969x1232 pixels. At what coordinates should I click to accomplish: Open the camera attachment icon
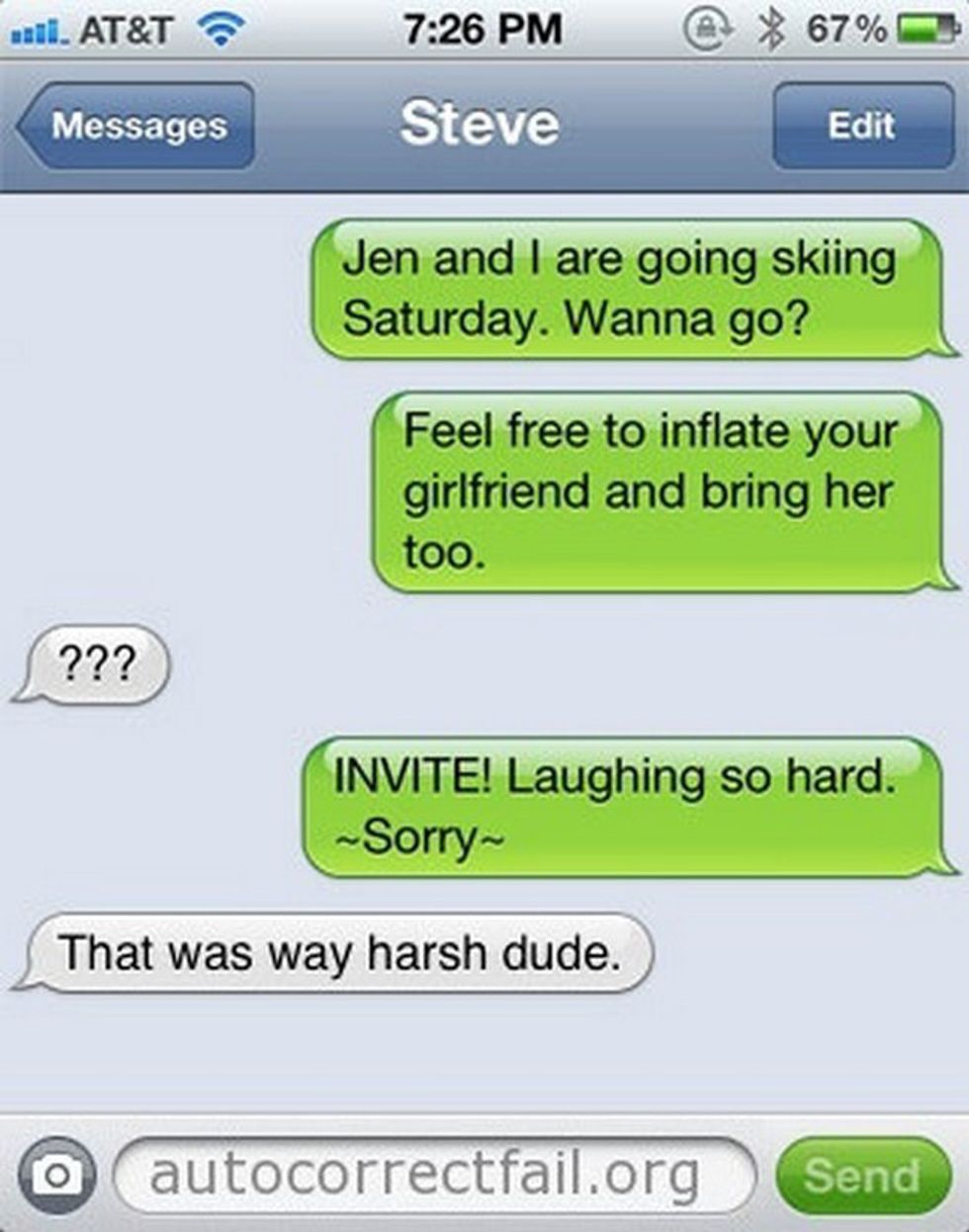point(56,1175)
